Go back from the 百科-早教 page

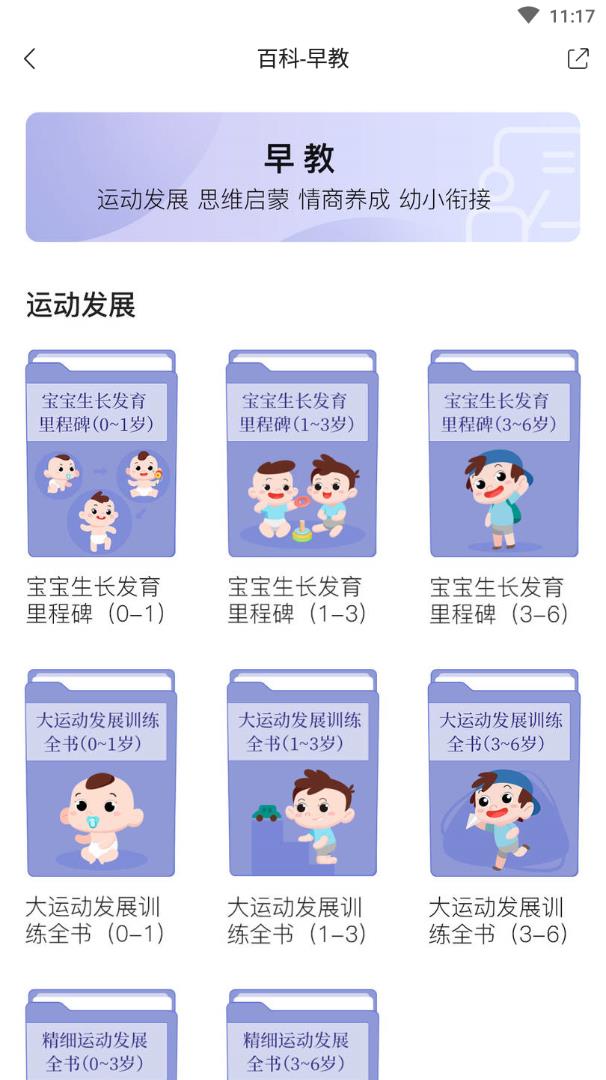[30, 59]
